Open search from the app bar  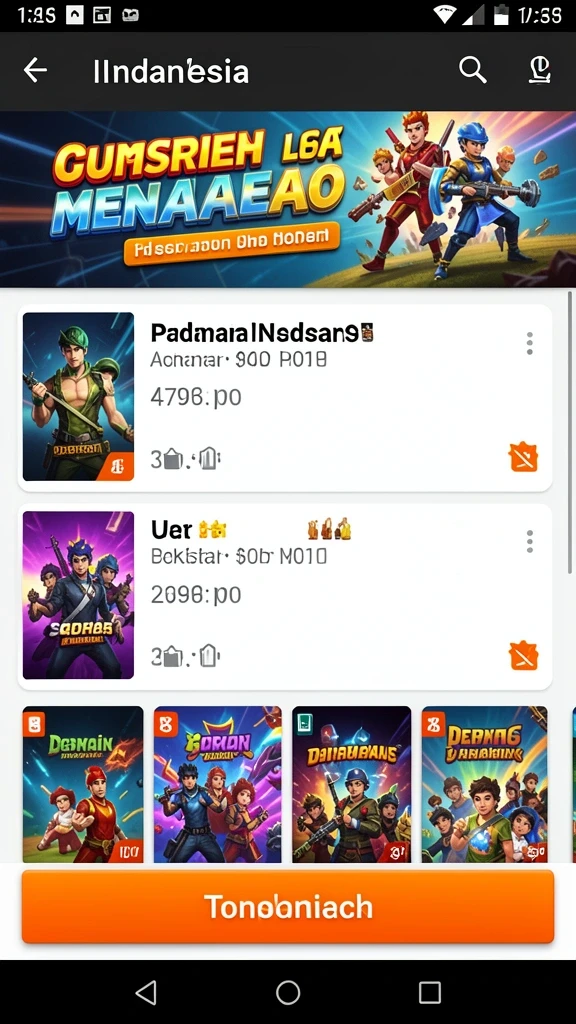tap(472, 70)
